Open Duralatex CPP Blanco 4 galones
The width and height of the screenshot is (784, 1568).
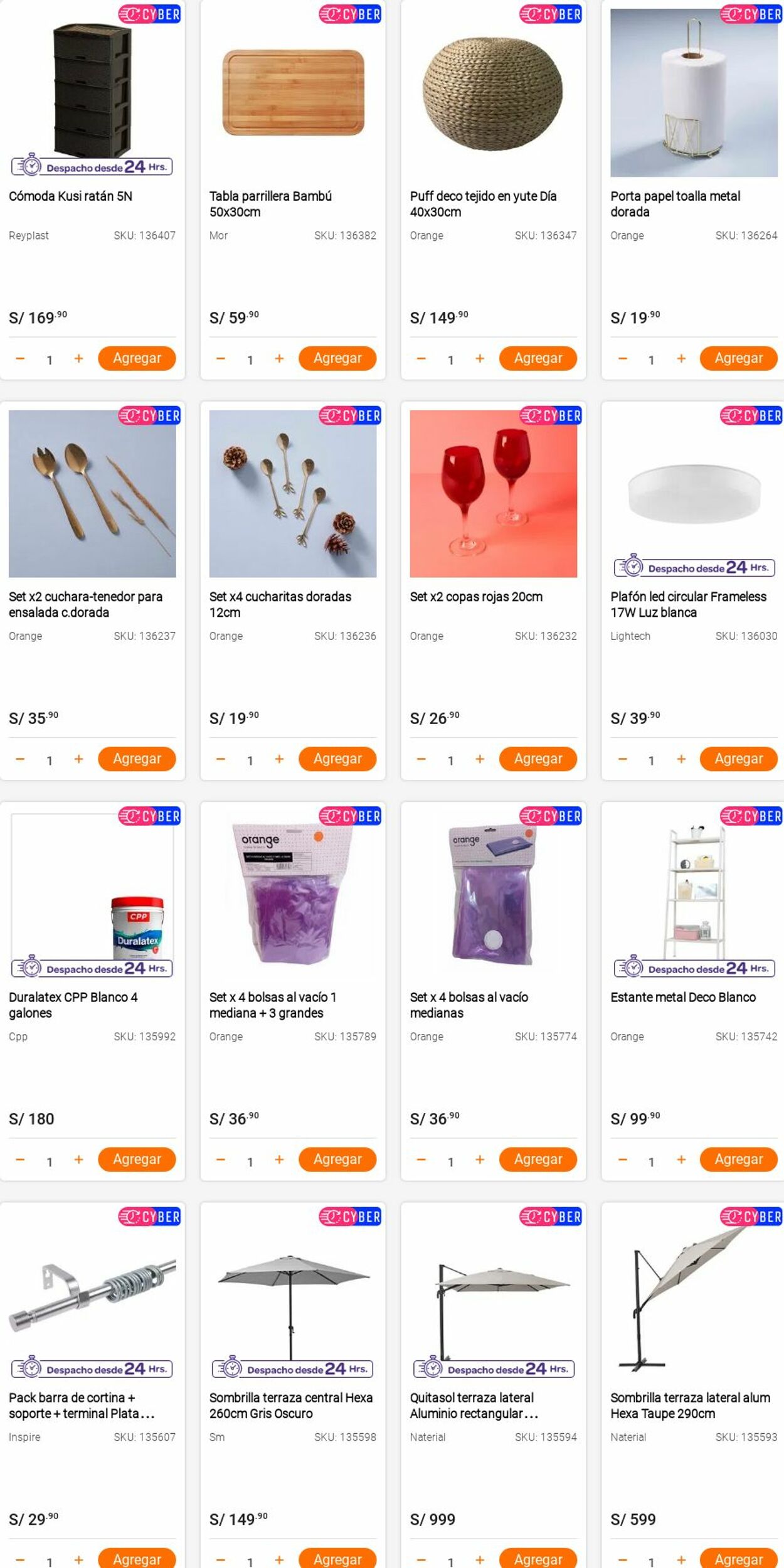[x=73, y=1005]
